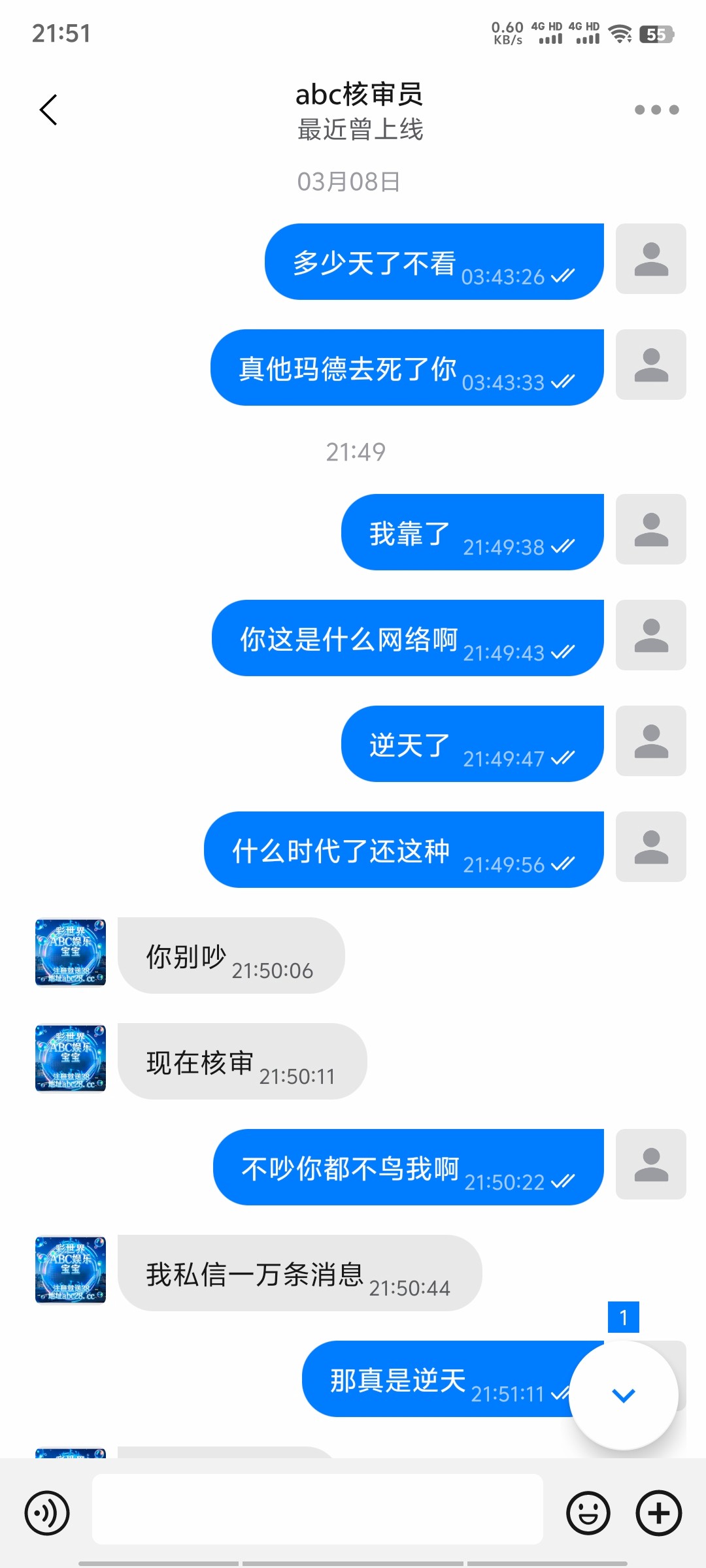Open the emoji picker
706x1568 pixels.
pyautogui.click(x=588, y=1512)
